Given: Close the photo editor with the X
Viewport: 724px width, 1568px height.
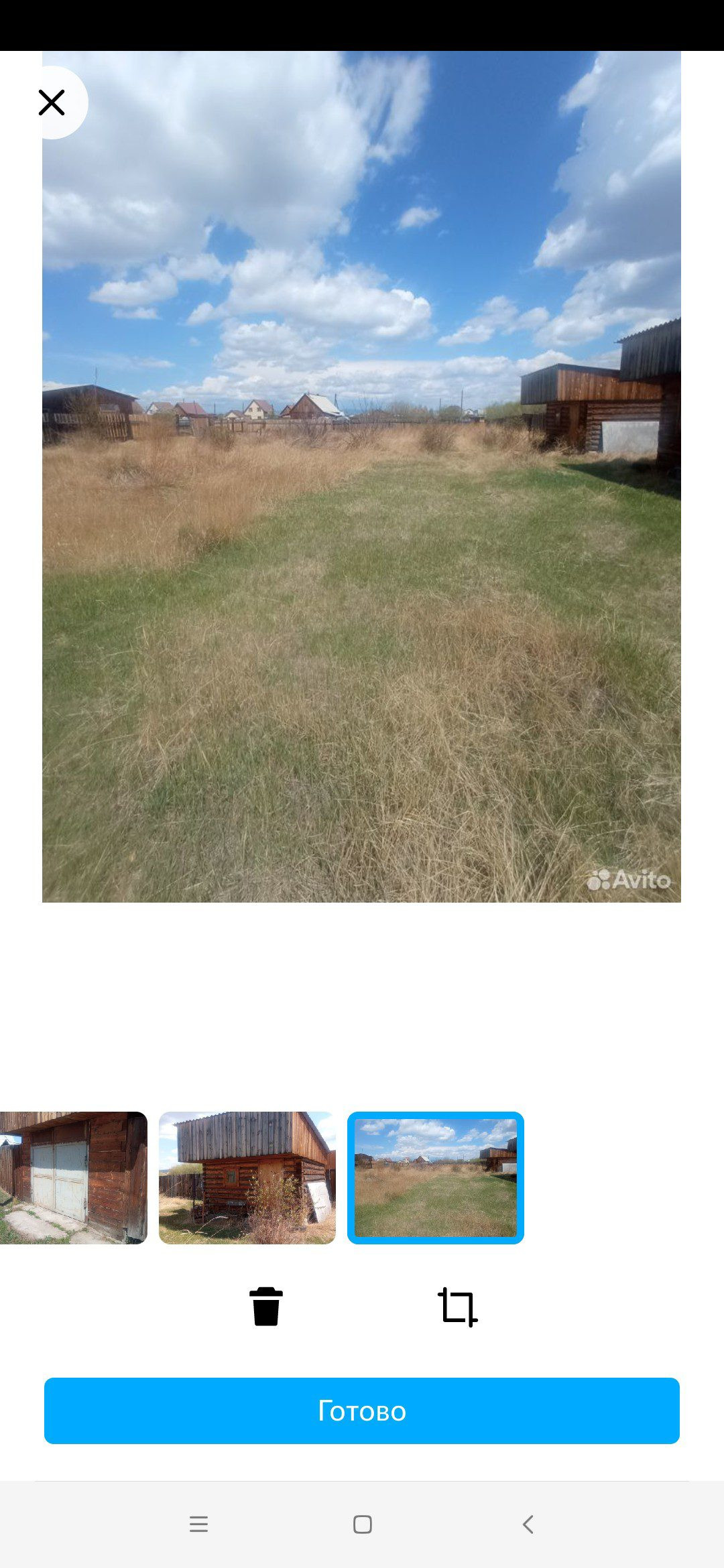Looking at the screenshot, I should (52, 103).
